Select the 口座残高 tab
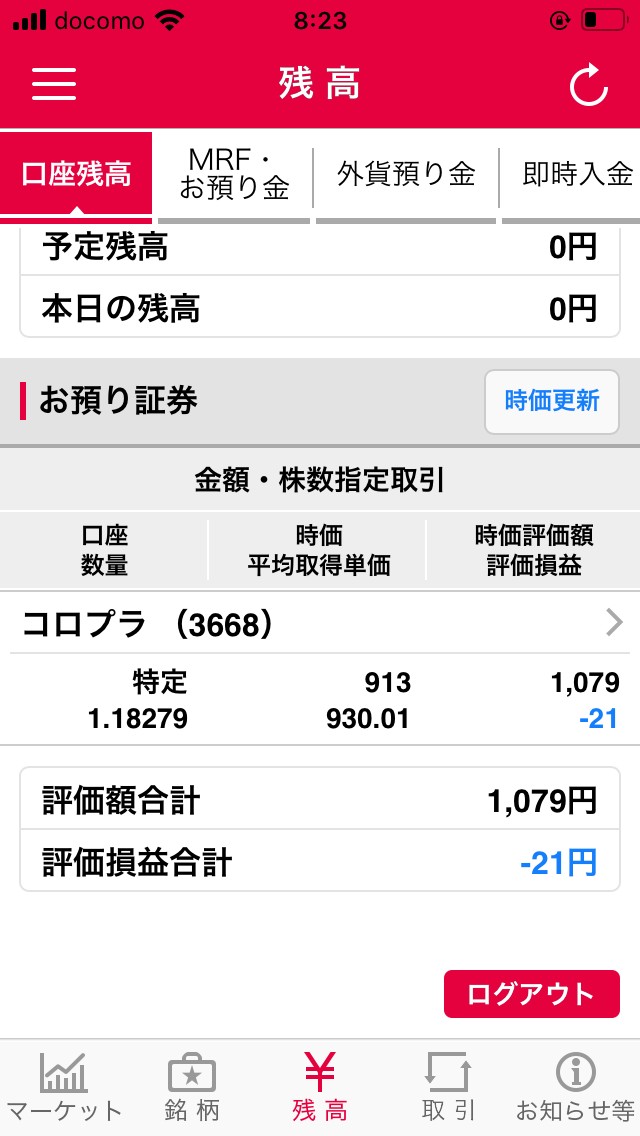 76,175
